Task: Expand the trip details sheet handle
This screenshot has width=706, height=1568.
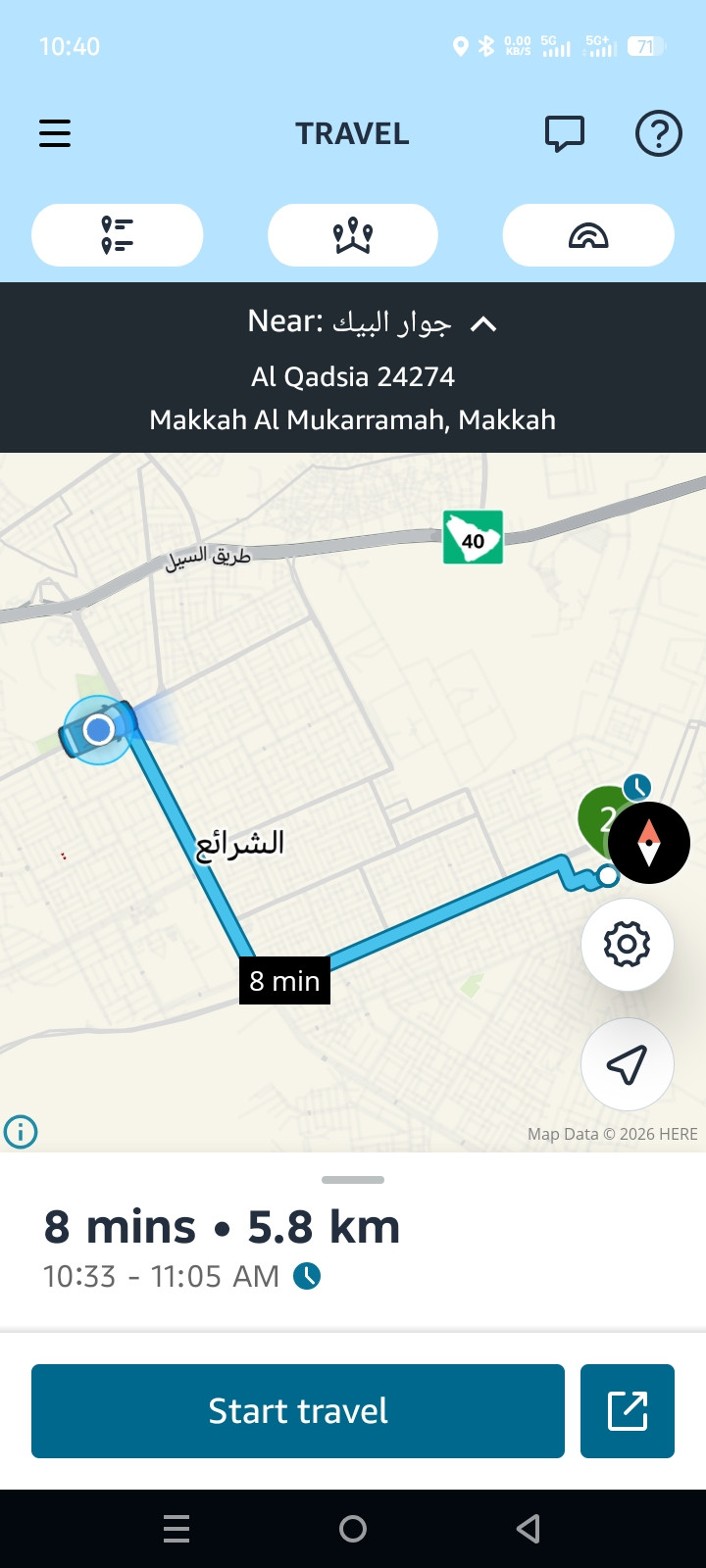Action: [353, 1180]
